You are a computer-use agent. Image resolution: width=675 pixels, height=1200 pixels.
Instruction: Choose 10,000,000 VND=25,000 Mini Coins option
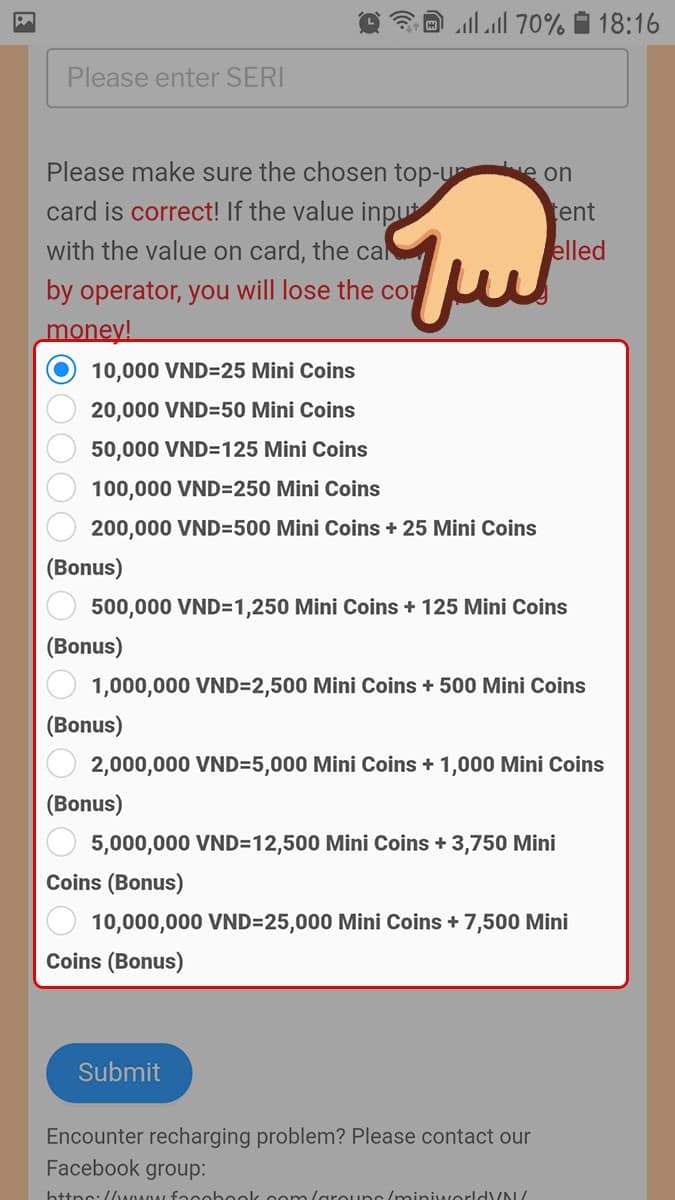[62, 921]
